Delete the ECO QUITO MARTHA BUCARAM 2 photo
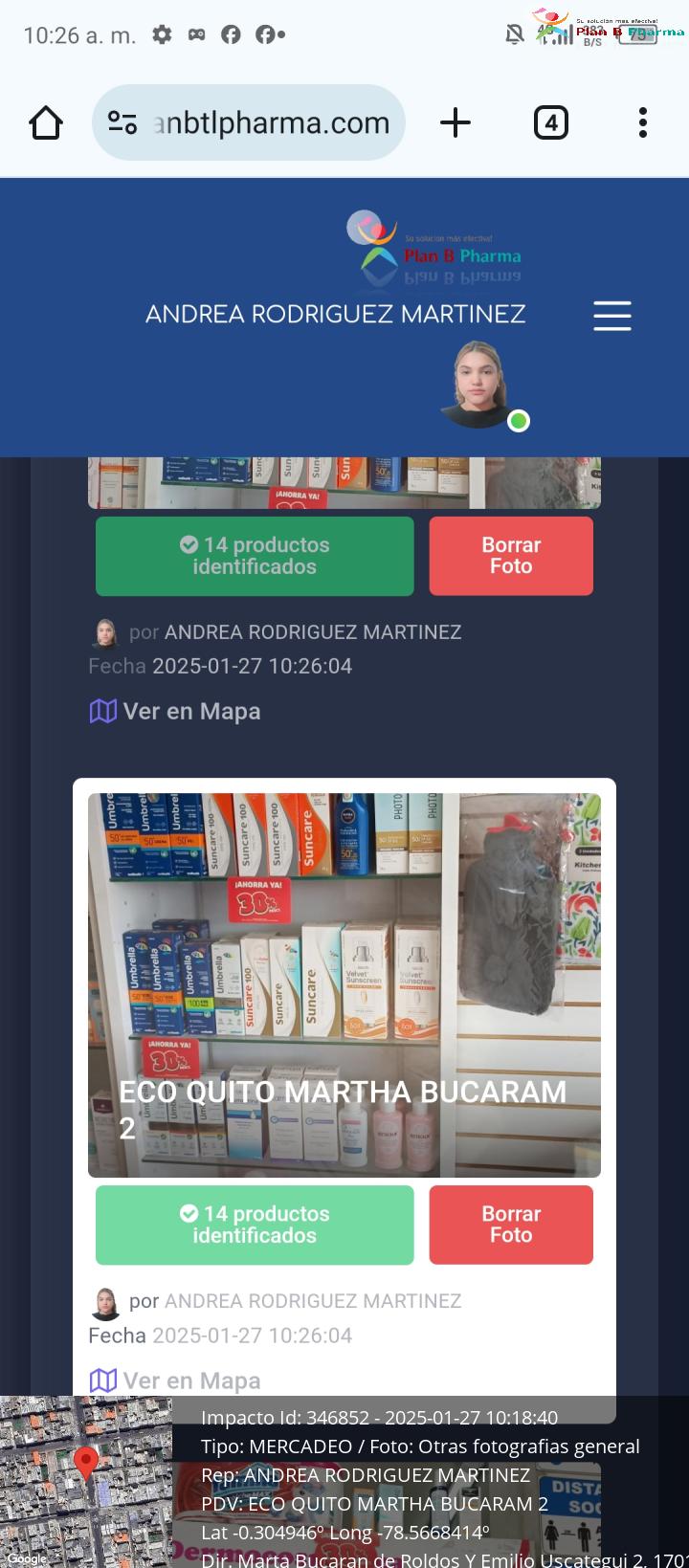 tap(511, 1225)
